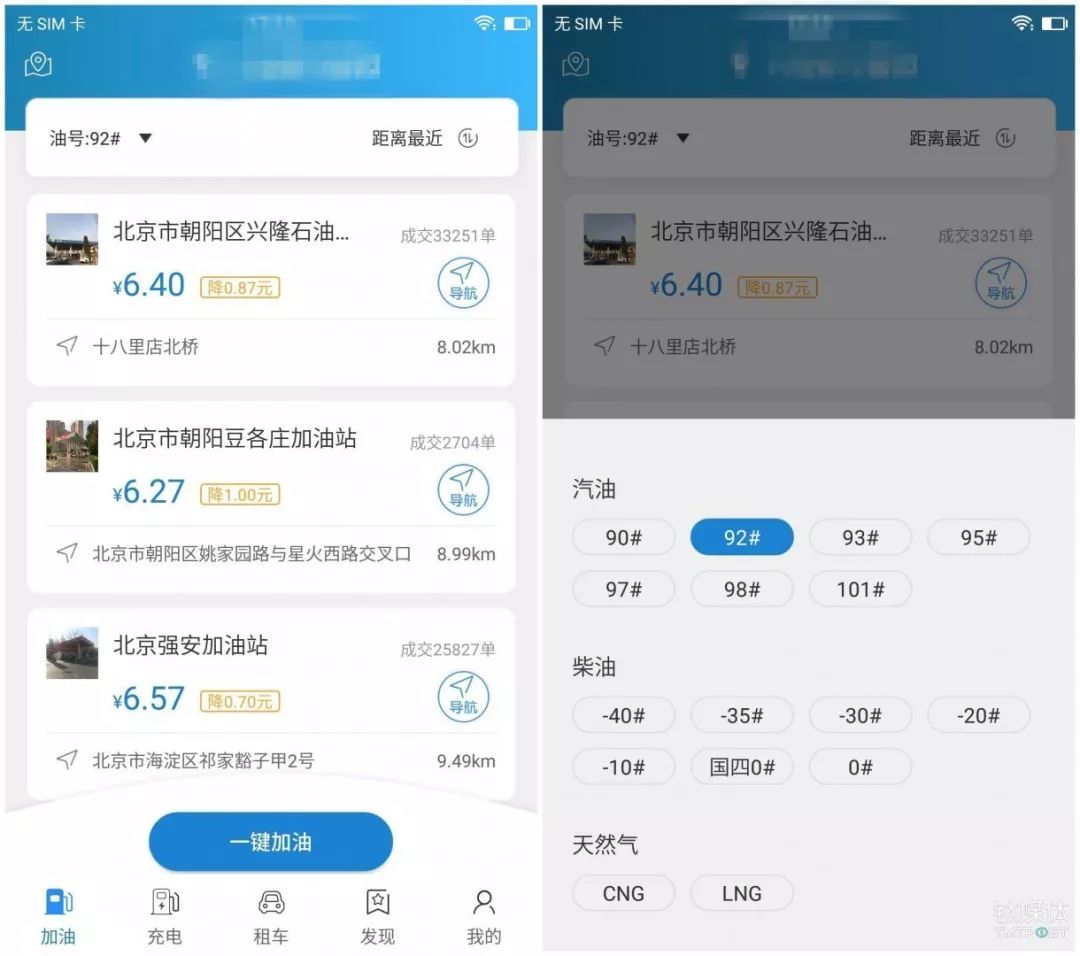1080x956 pixels.
Task: Select the 国四0# diesel chip
Action: click(x=741, y=768)
